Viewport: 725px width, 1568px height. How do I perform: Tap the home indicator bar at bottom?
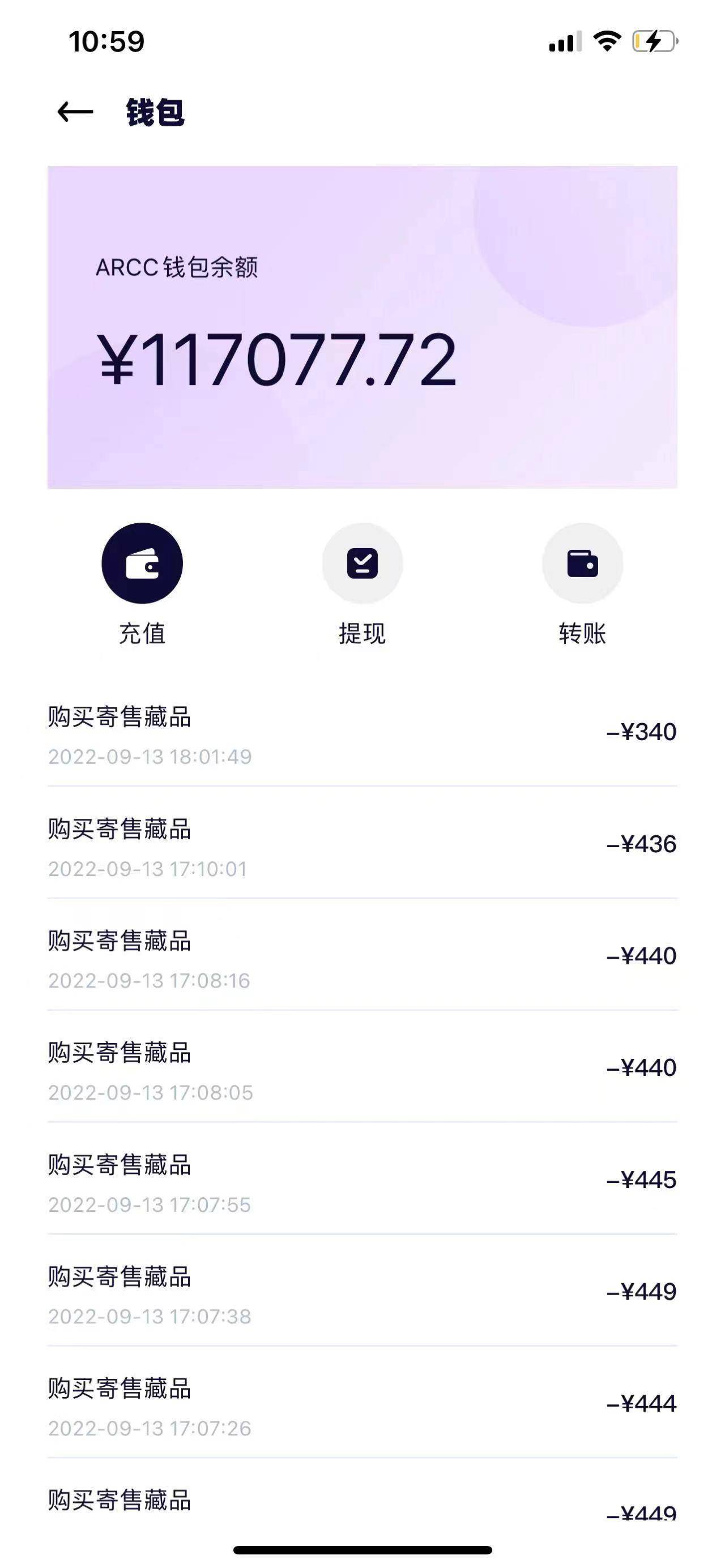click(x=362, y=1549)
